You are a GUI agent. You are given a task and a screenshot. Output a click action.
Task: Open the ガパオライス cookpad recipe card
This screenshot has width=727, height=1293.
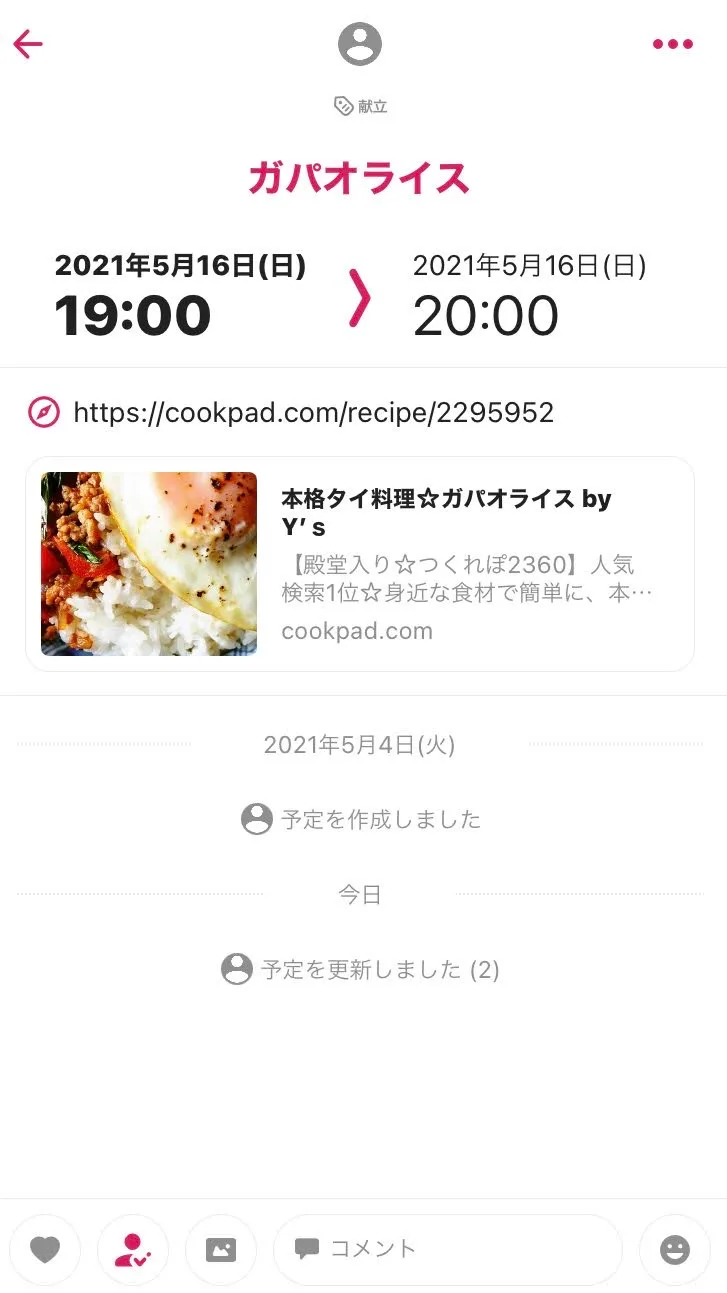click(360, 564)
